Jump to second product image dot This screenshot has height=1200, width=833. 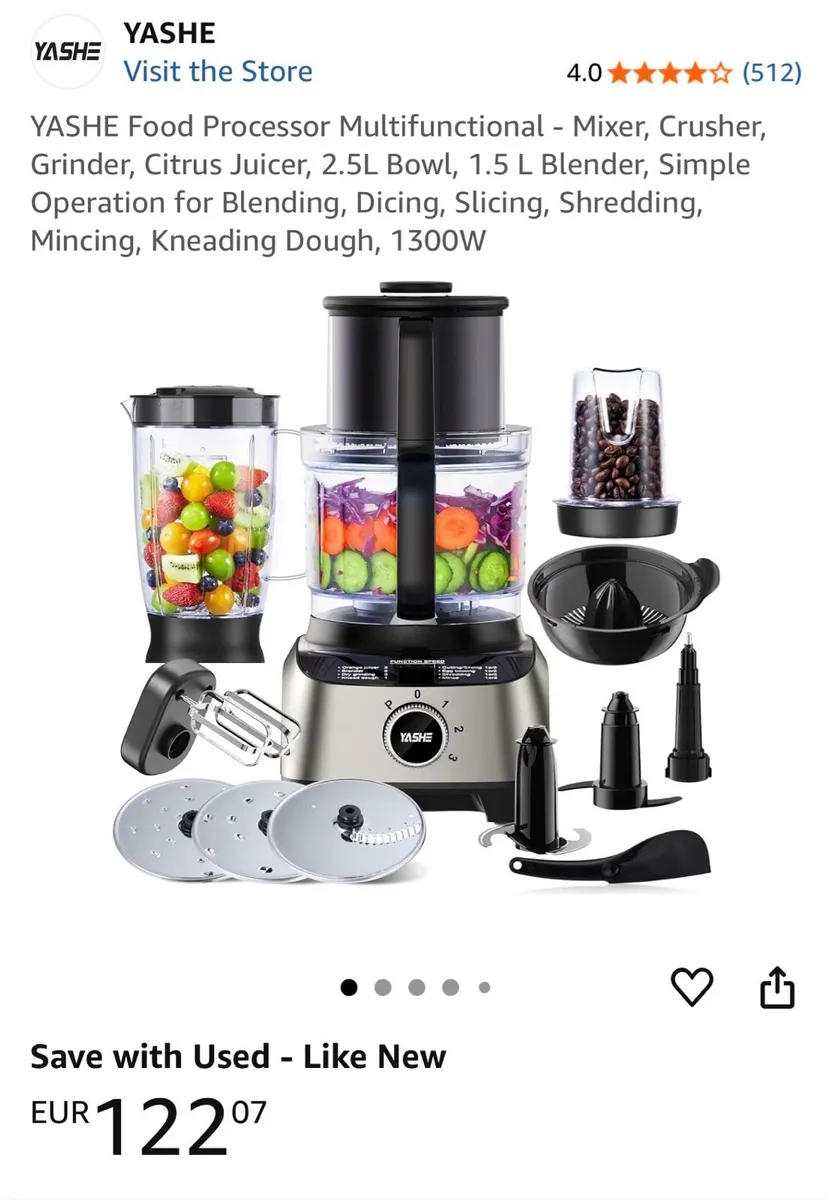pyautogui.click(x=382, y=988)
